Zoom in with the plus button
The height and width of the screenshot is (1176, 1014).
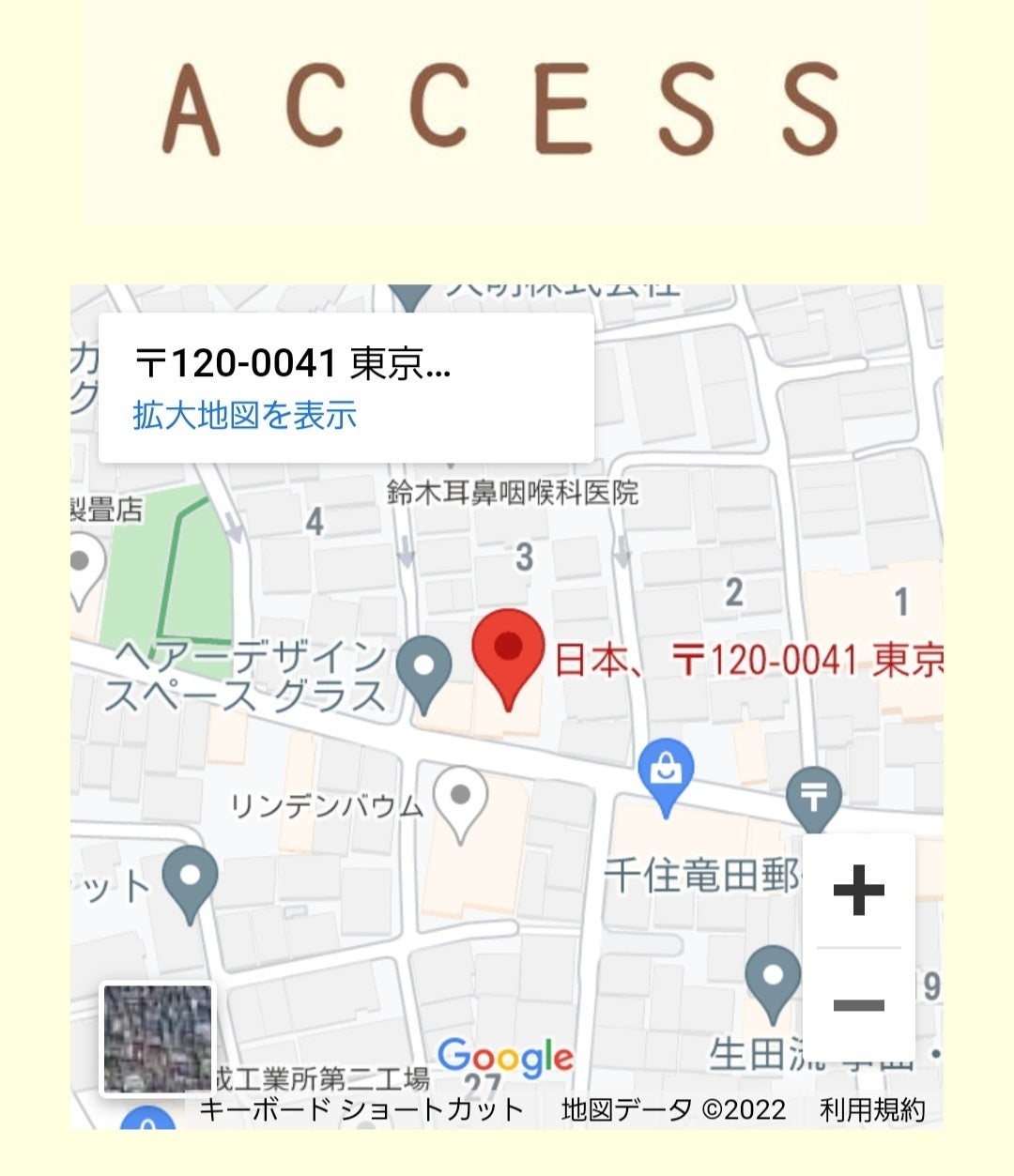pyautogui.click(x=859, y=892)
